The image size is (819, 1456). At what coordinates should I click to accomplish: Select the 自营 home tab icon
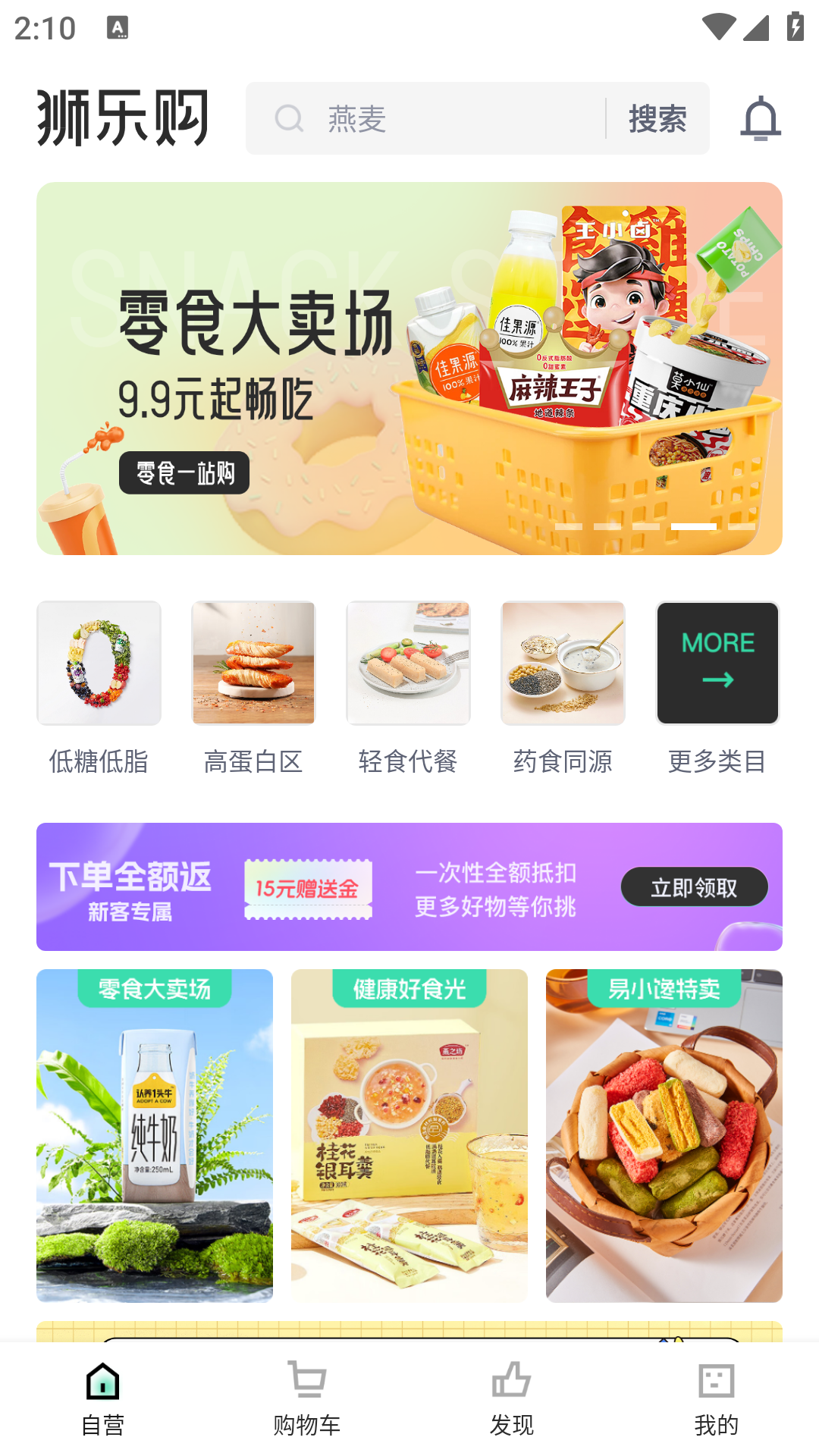[x=103, y=1382]
